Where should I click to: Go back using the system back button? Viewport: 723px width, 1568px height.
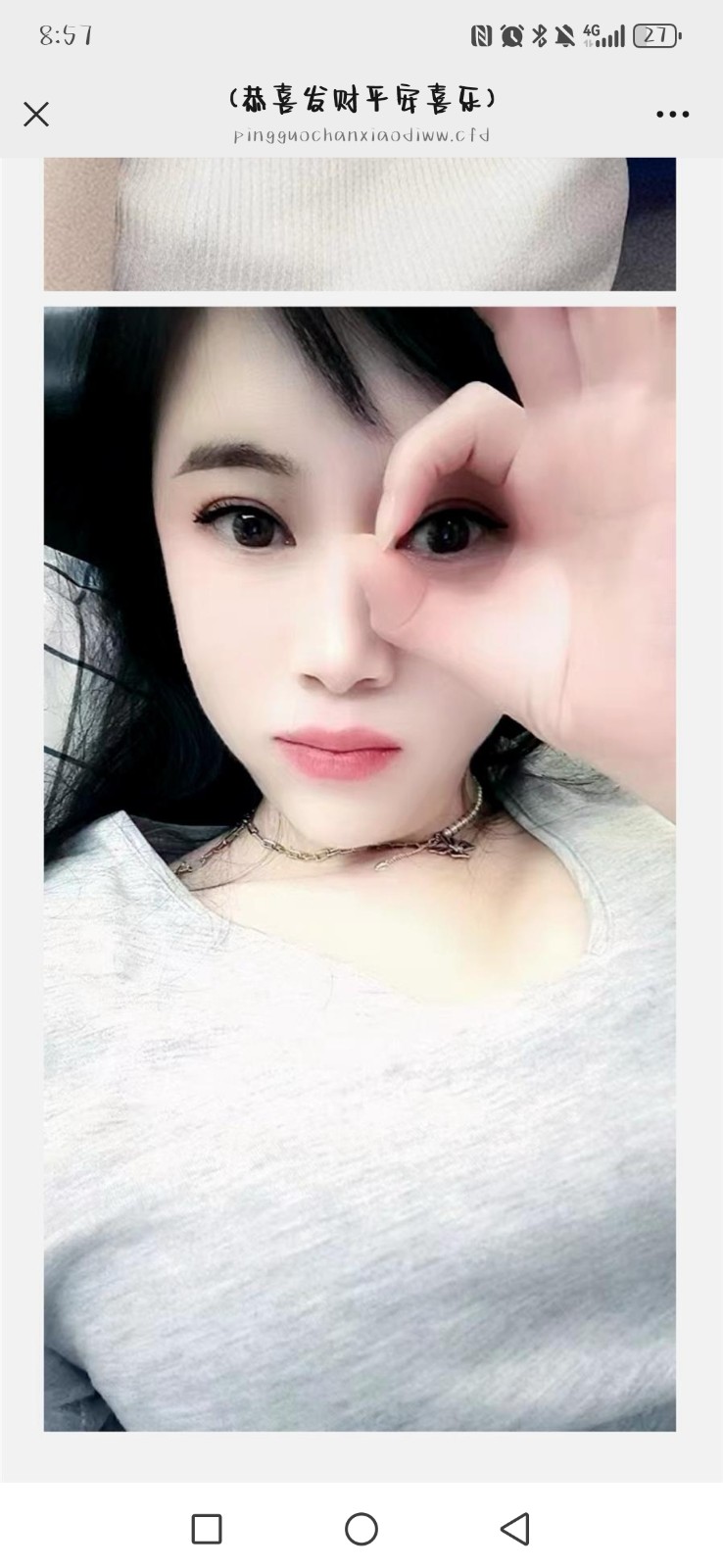click(514, 1529)
